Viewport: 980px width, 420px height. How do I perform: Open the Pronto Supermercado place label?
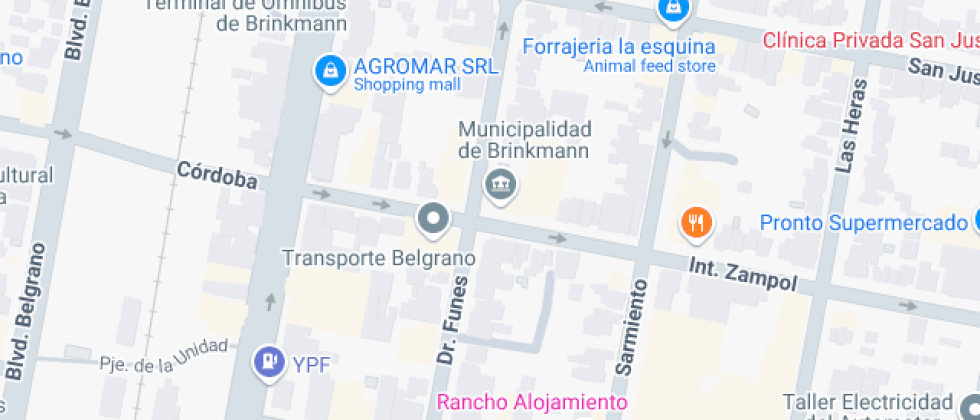point(863,222)
